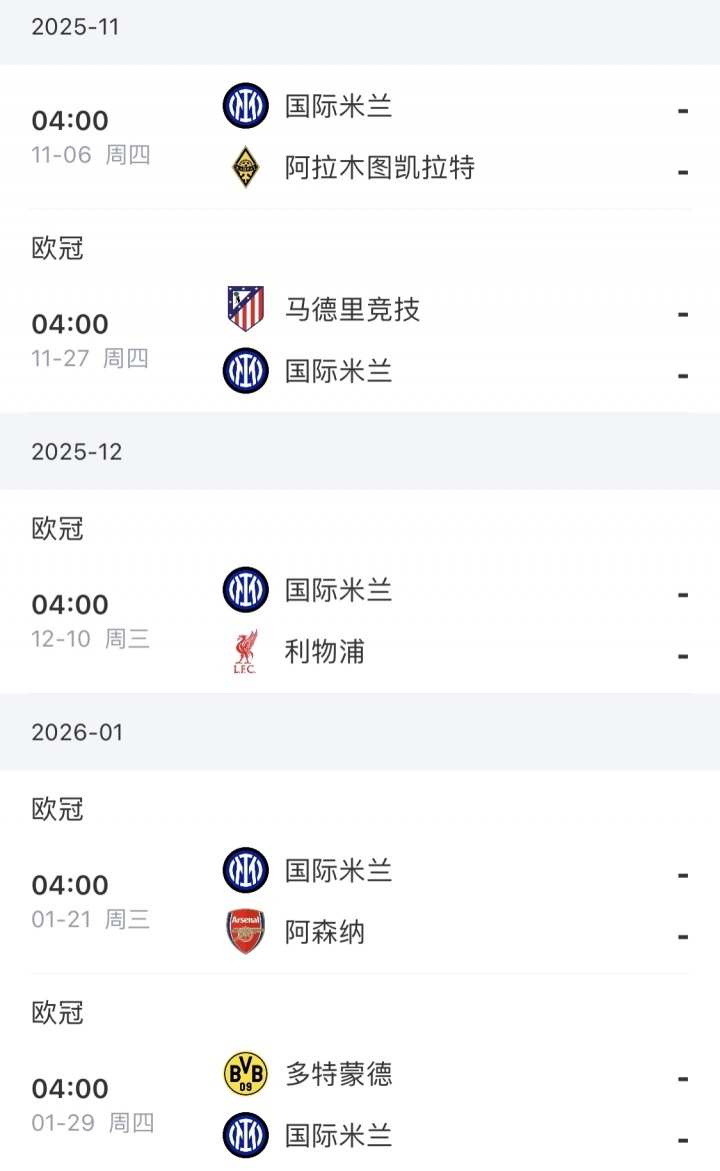Open the Inter Milan vs Liverpool match
Image resolution: width=720 pixels, height=1171 pixels.
(x=360, y=621)
